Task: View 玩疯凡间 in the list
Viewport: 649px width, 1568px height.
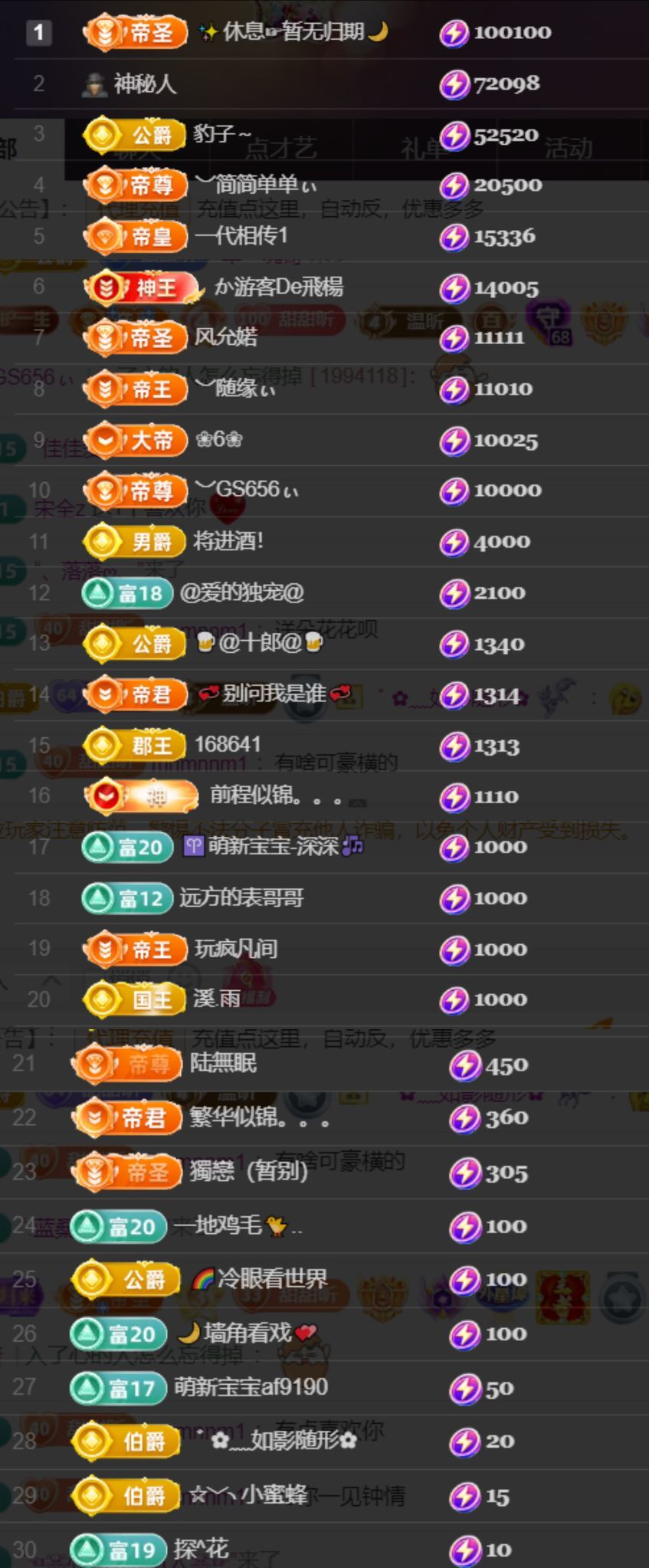Action: pyautogui.click(x=235, y=950)
